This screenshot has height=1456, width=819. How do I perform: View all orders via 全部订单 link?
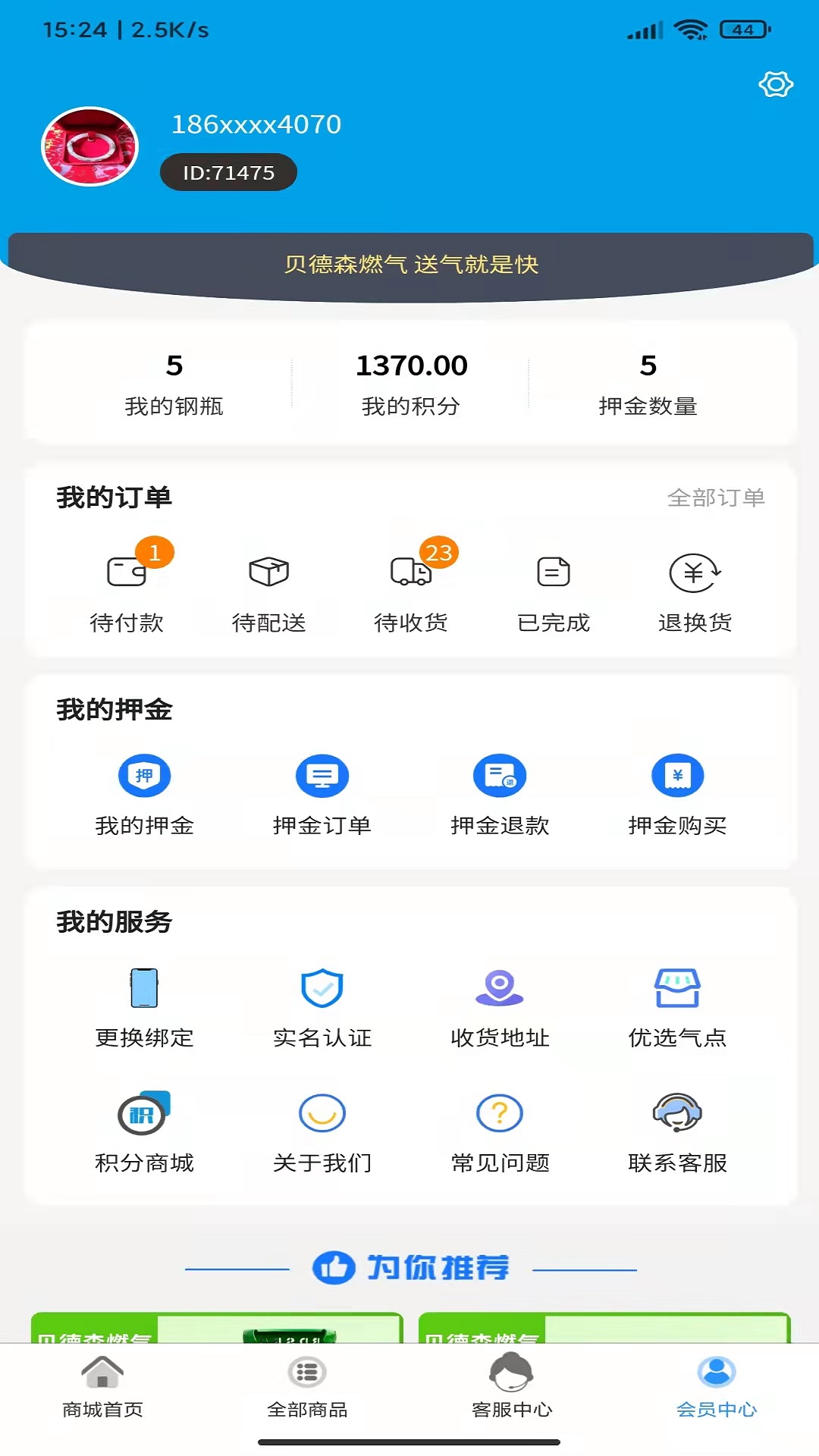(x=716, y=498)
